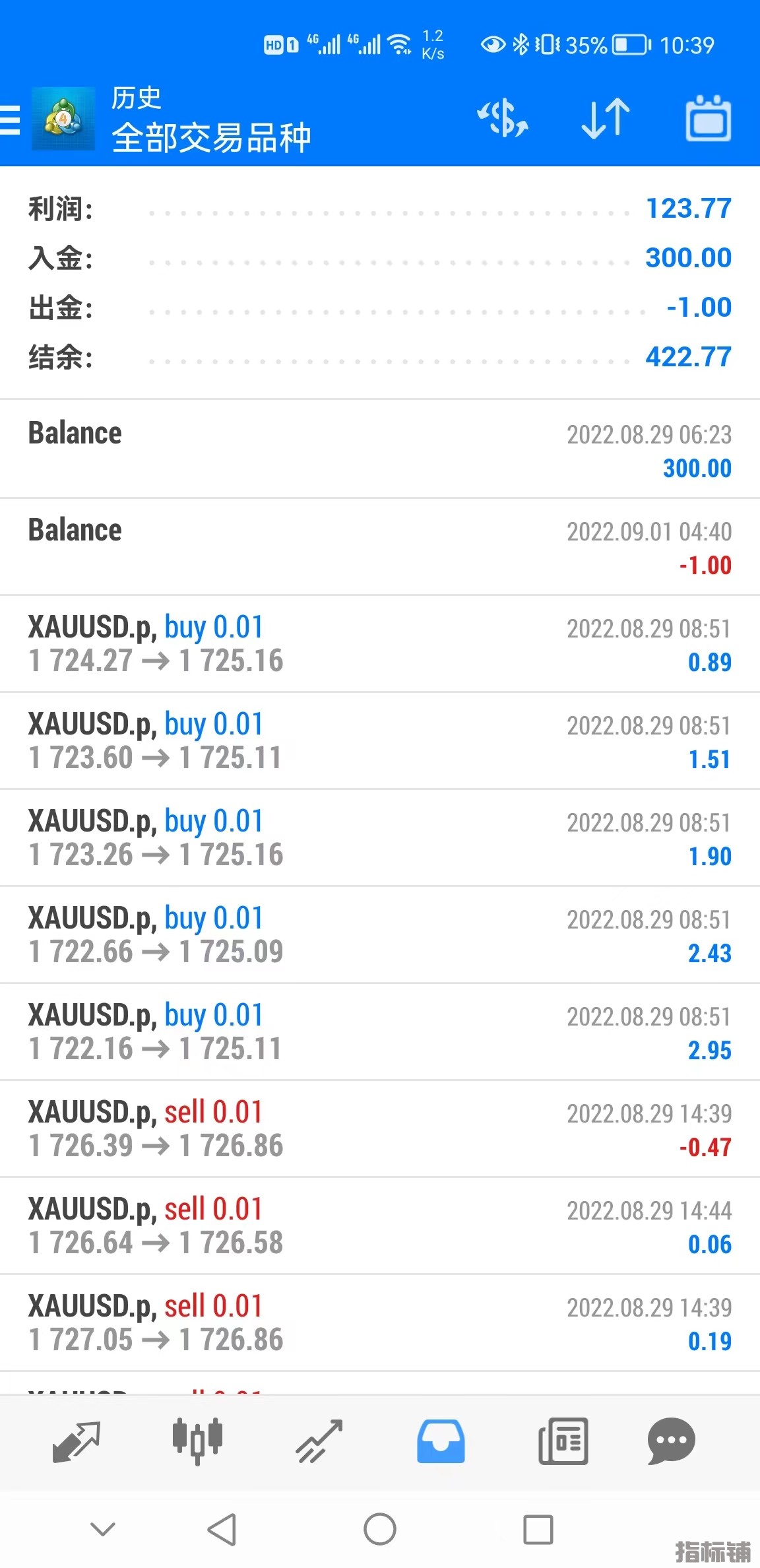Go to the Trade tab
The image size is (760, 1568).
[319, 1441]
